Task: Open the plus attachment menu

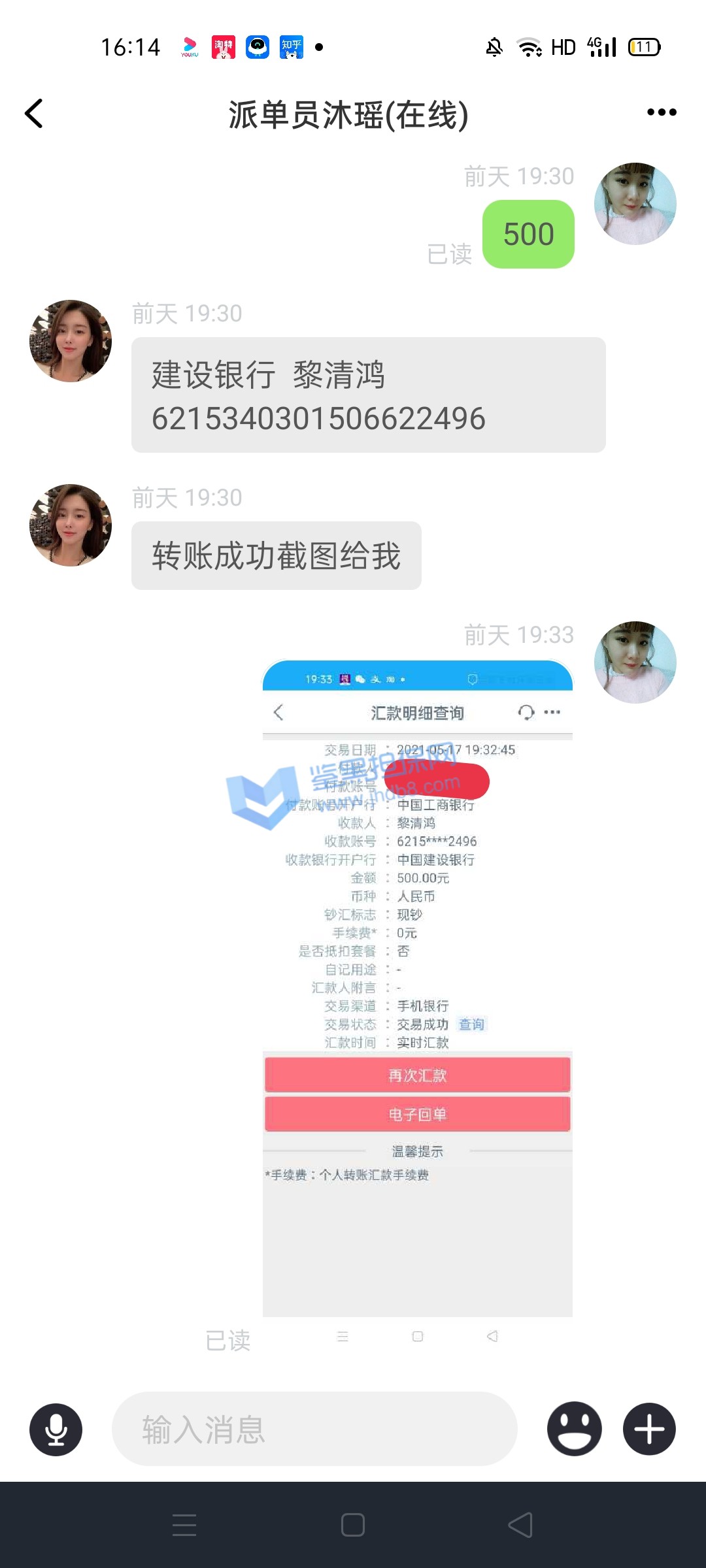Action: 649,1429
